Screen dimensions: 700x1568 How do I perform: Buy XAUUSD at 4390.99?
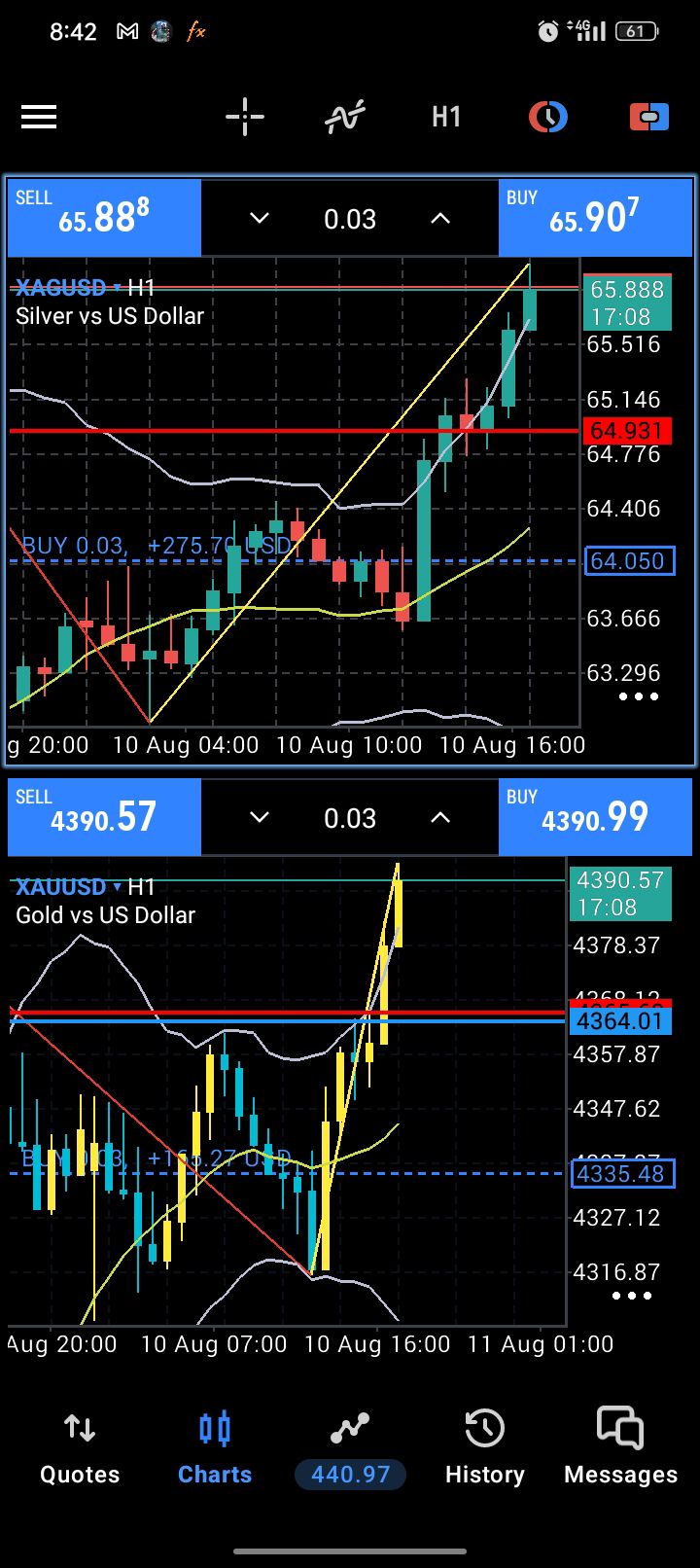pyautogui.click(x=595, y=817)
